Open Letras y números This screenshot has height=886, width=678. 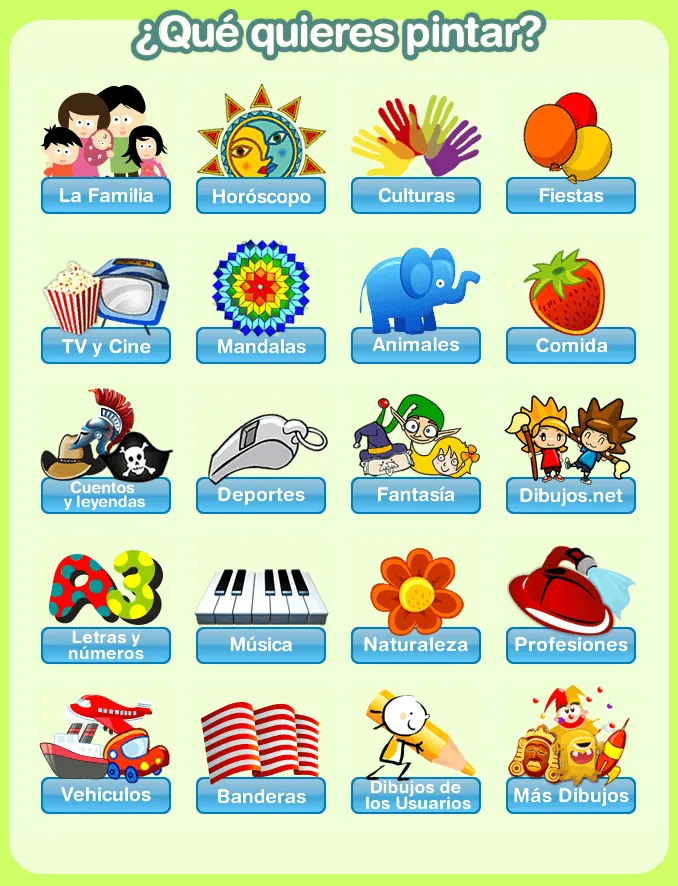coord(106,645)
